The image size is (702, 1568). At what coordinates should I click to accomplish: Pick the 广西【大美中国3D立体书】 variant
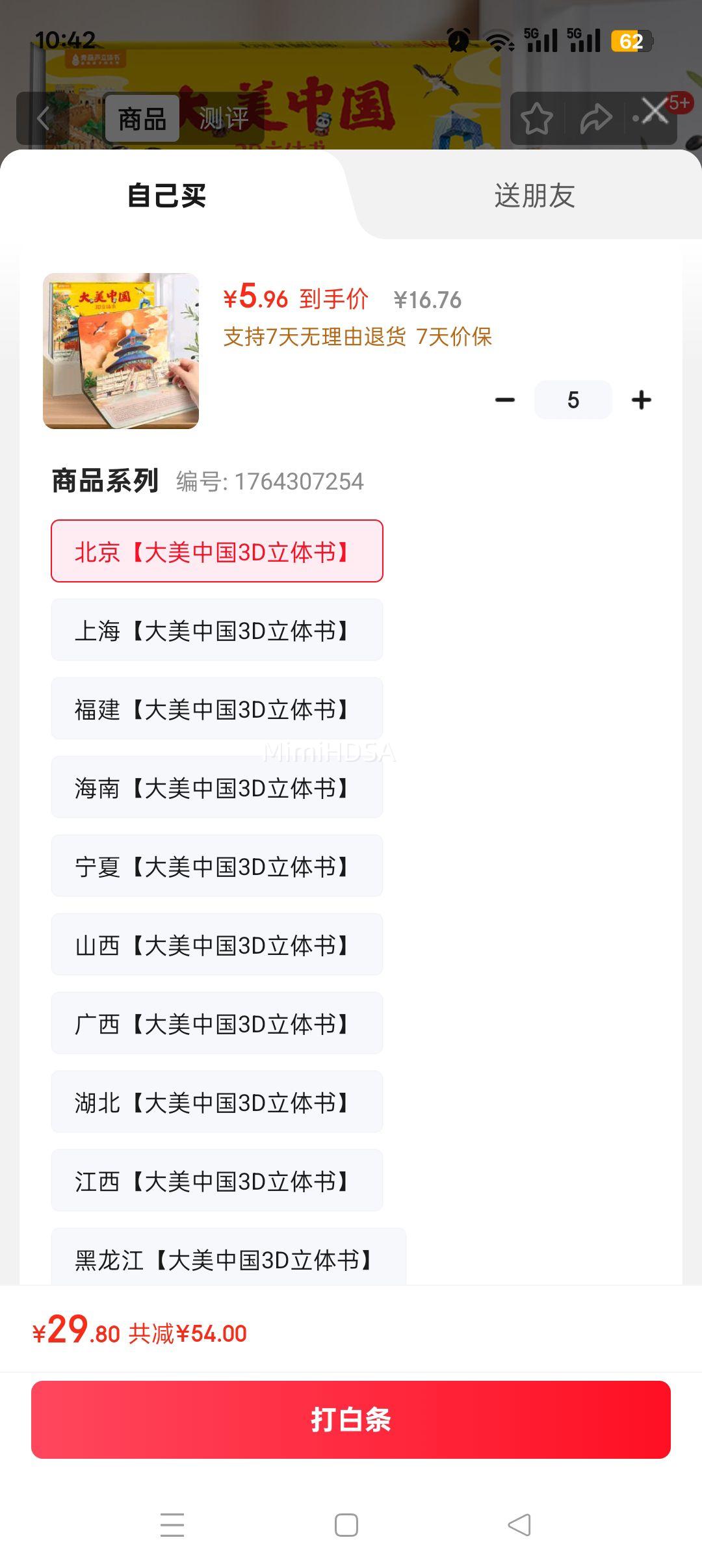pos(217,1023)
